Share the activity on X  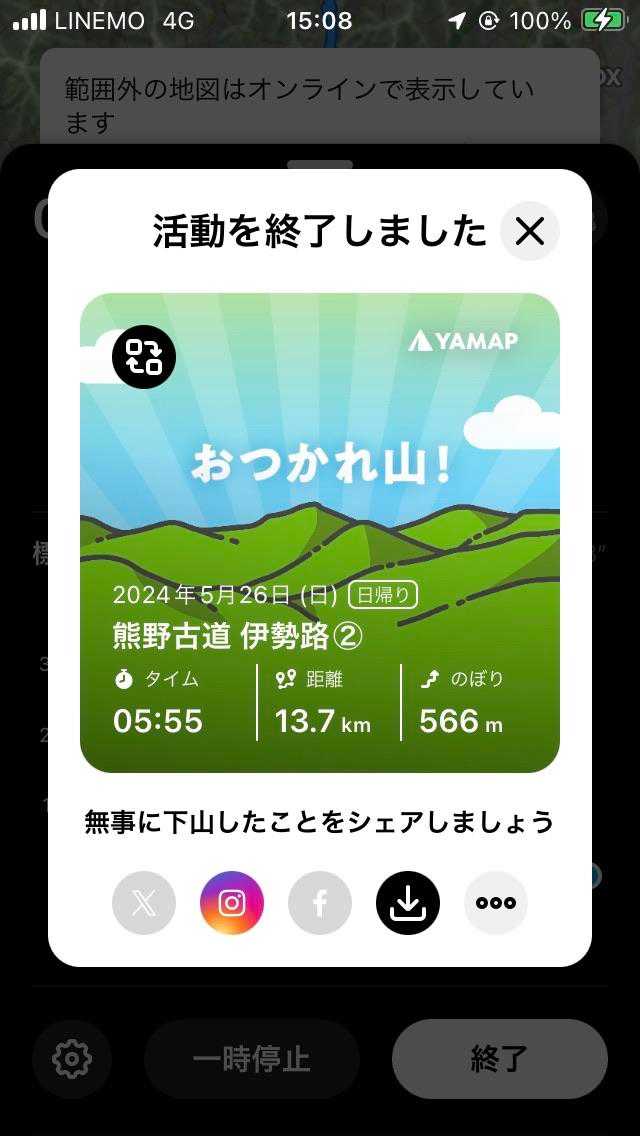[144, 903]
